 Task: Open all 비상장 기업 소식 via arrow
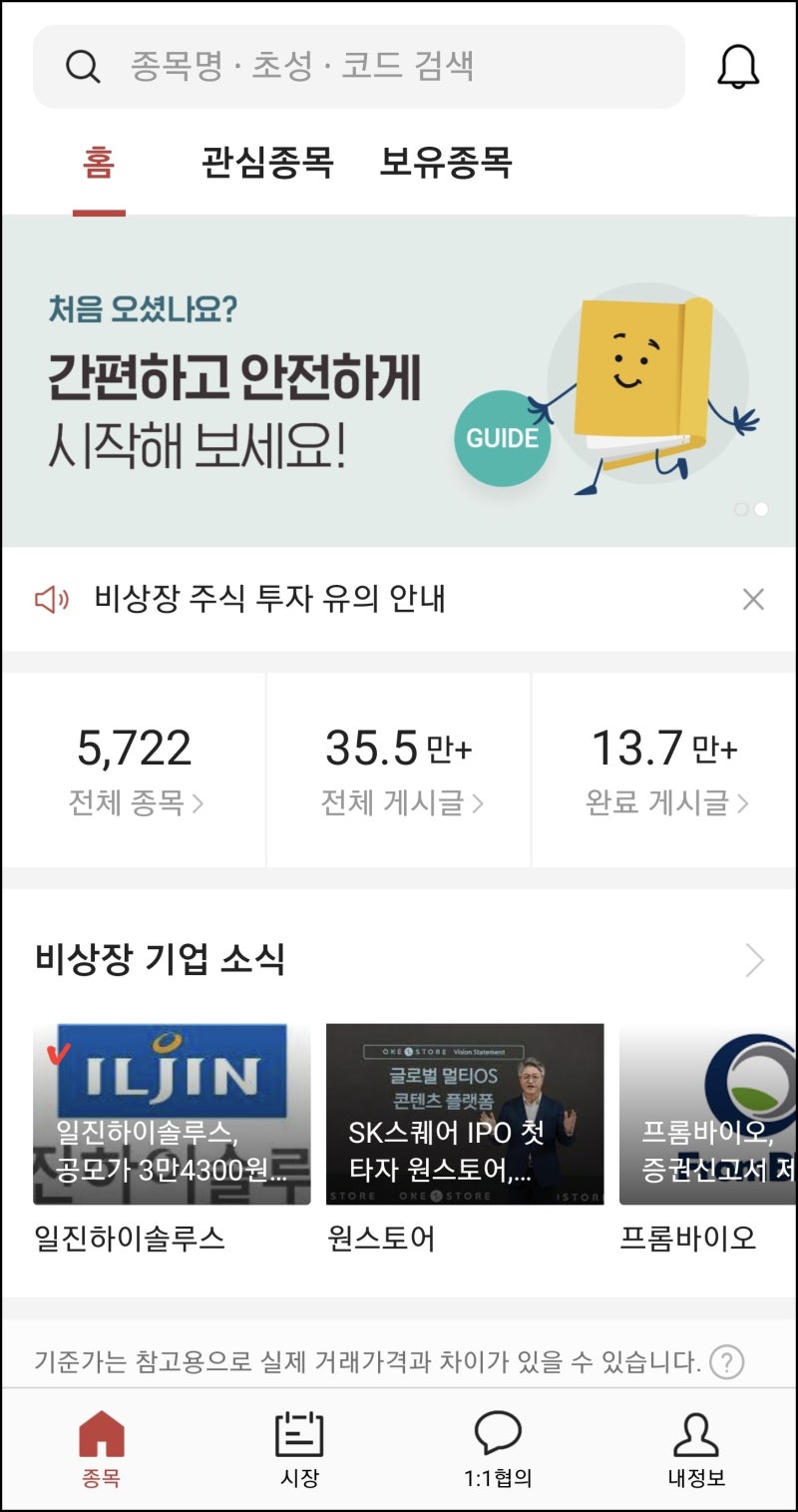[756, 959]
